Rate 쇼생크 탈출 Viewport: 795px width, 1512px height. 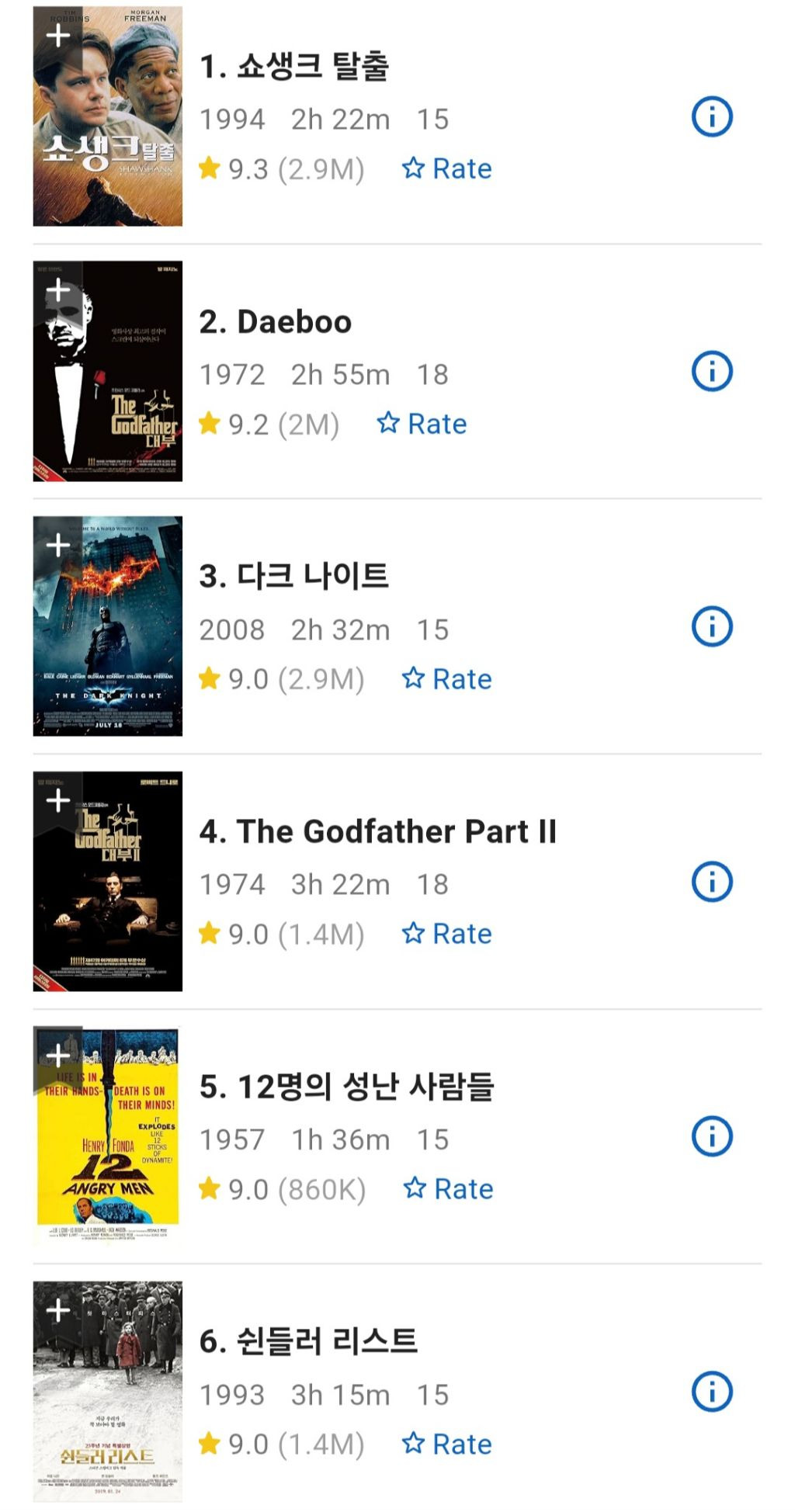point(447,168)
